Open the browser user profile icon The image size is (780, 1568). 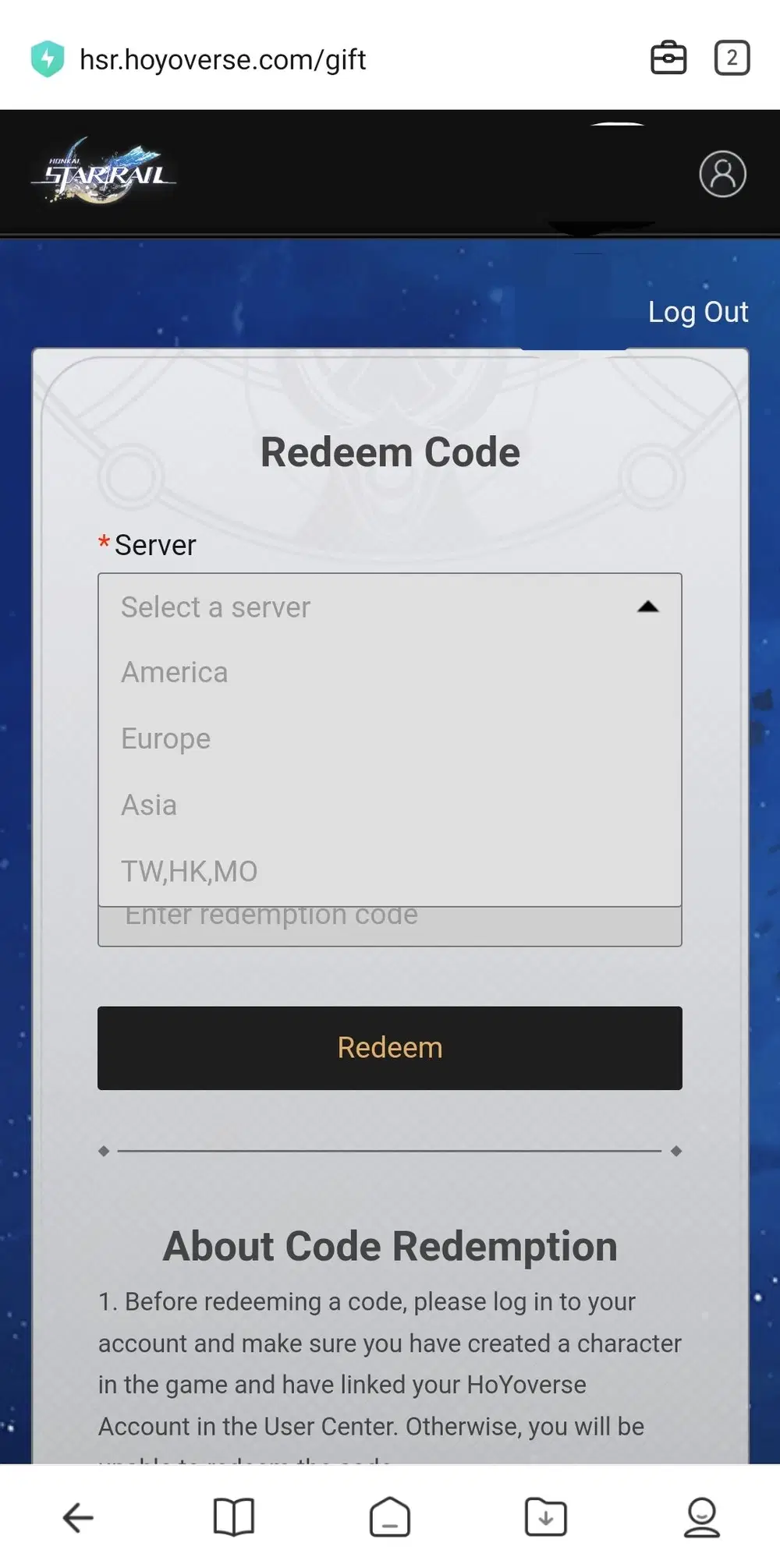pos(702,1517)
